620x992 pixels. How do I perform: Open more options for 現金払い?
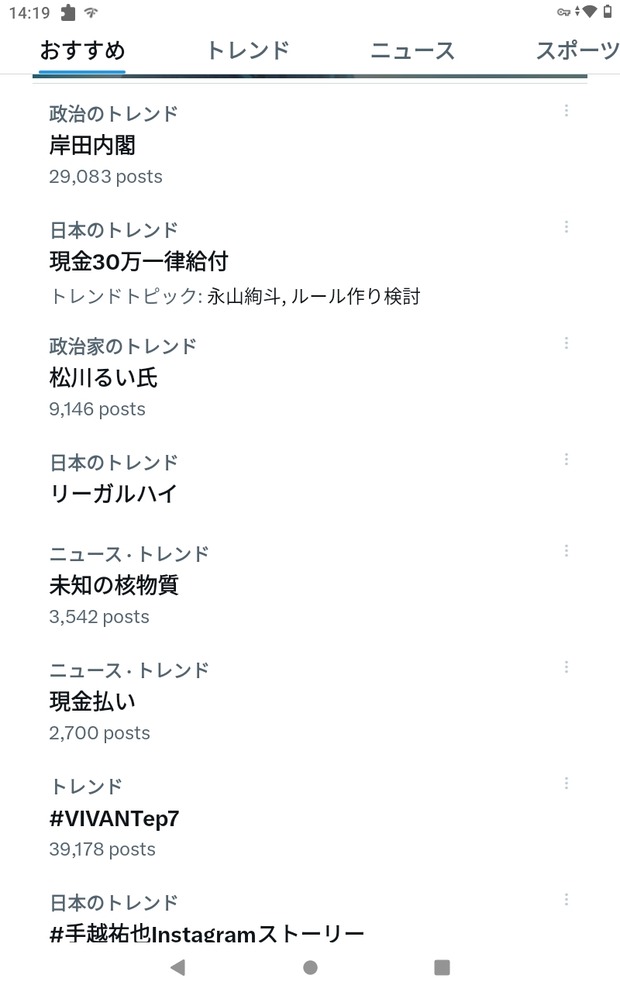point(567,667)
